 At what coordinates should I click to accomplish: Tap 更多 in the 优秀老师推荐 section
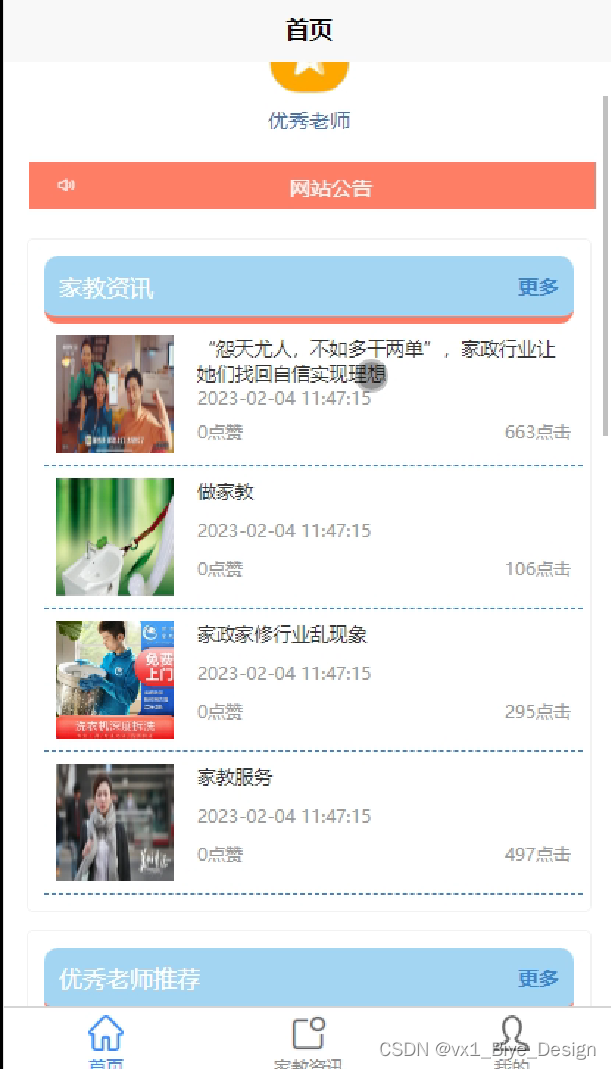(x=538, y=978)
